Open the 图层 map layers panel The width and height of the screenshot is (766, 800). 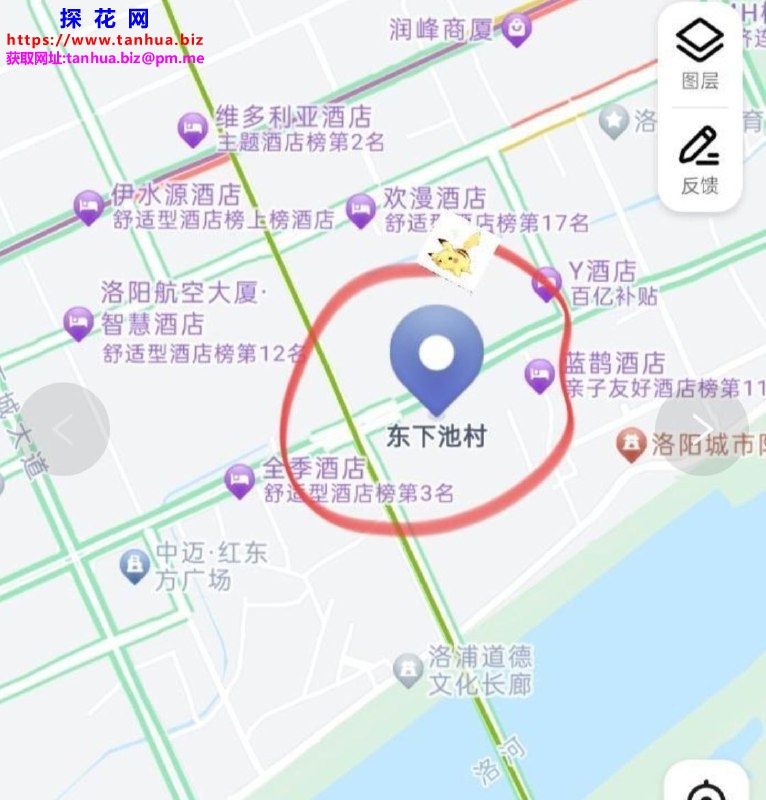click(700, 54)
